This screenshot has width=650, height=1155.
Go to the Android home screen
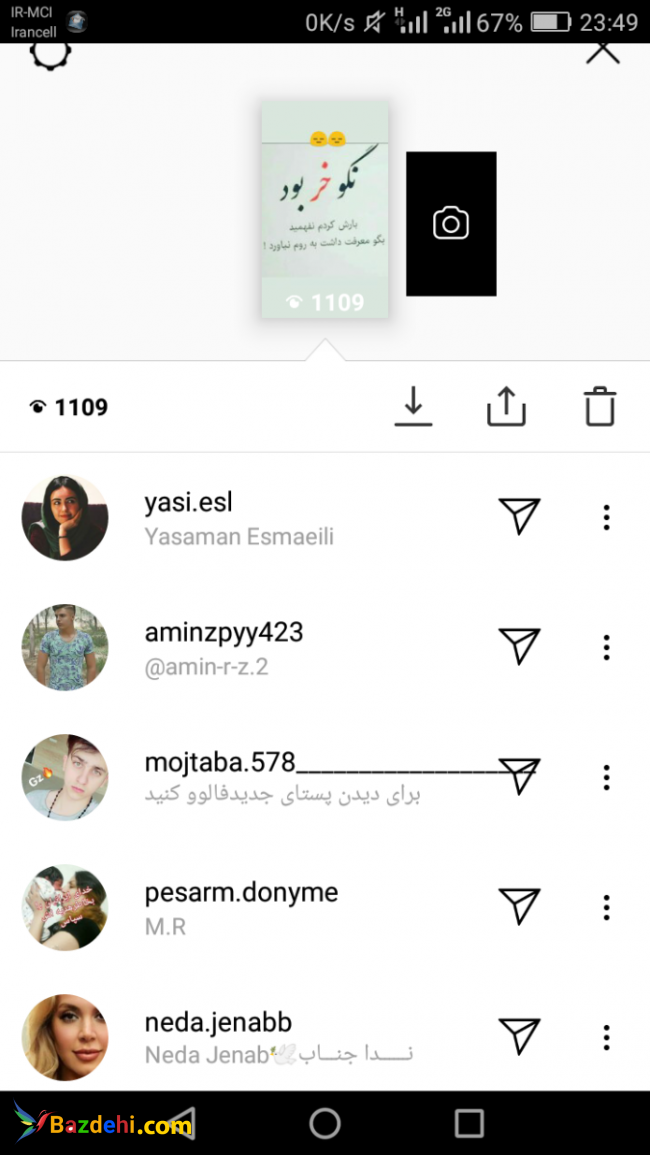click(325, 1123)
